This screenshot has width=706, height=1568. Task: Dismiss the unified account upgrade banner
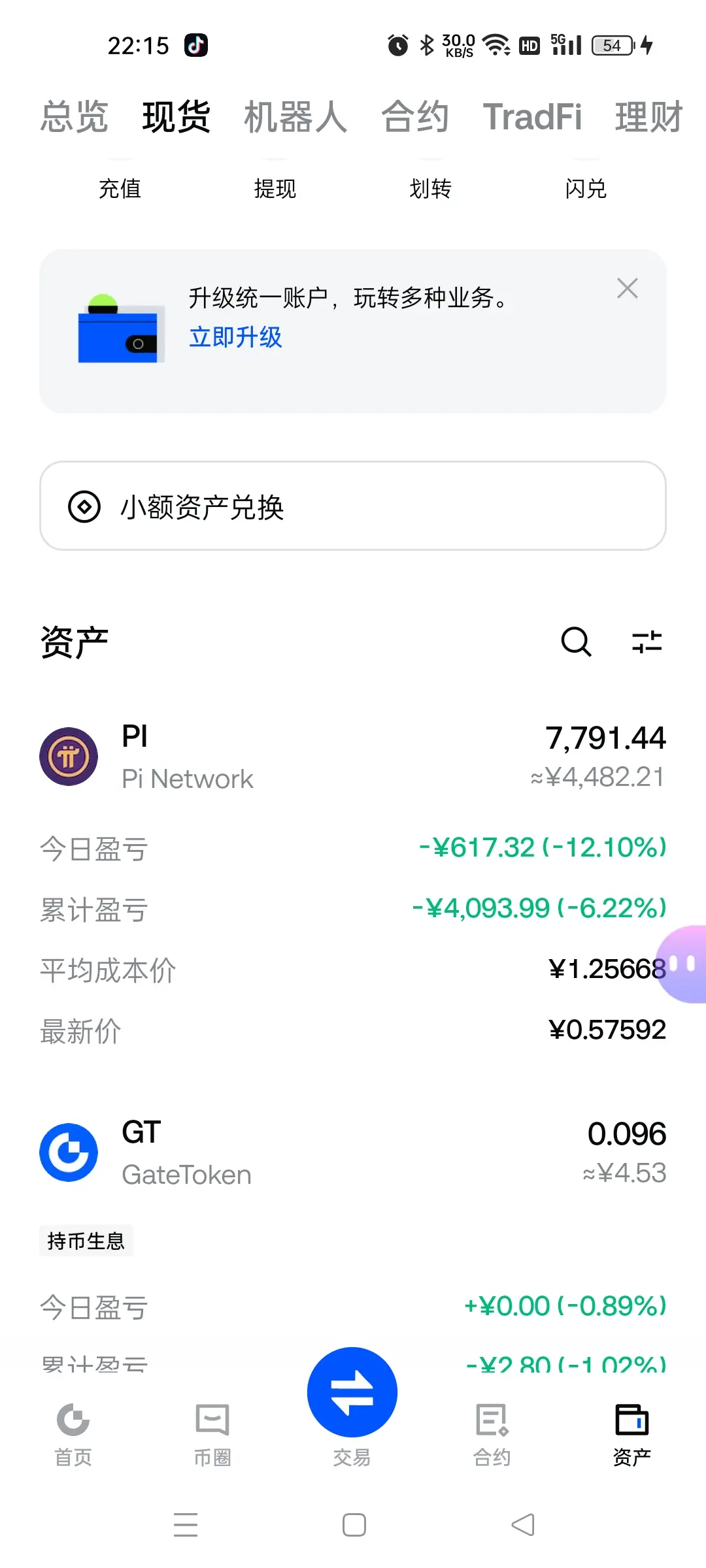(628, 288)
